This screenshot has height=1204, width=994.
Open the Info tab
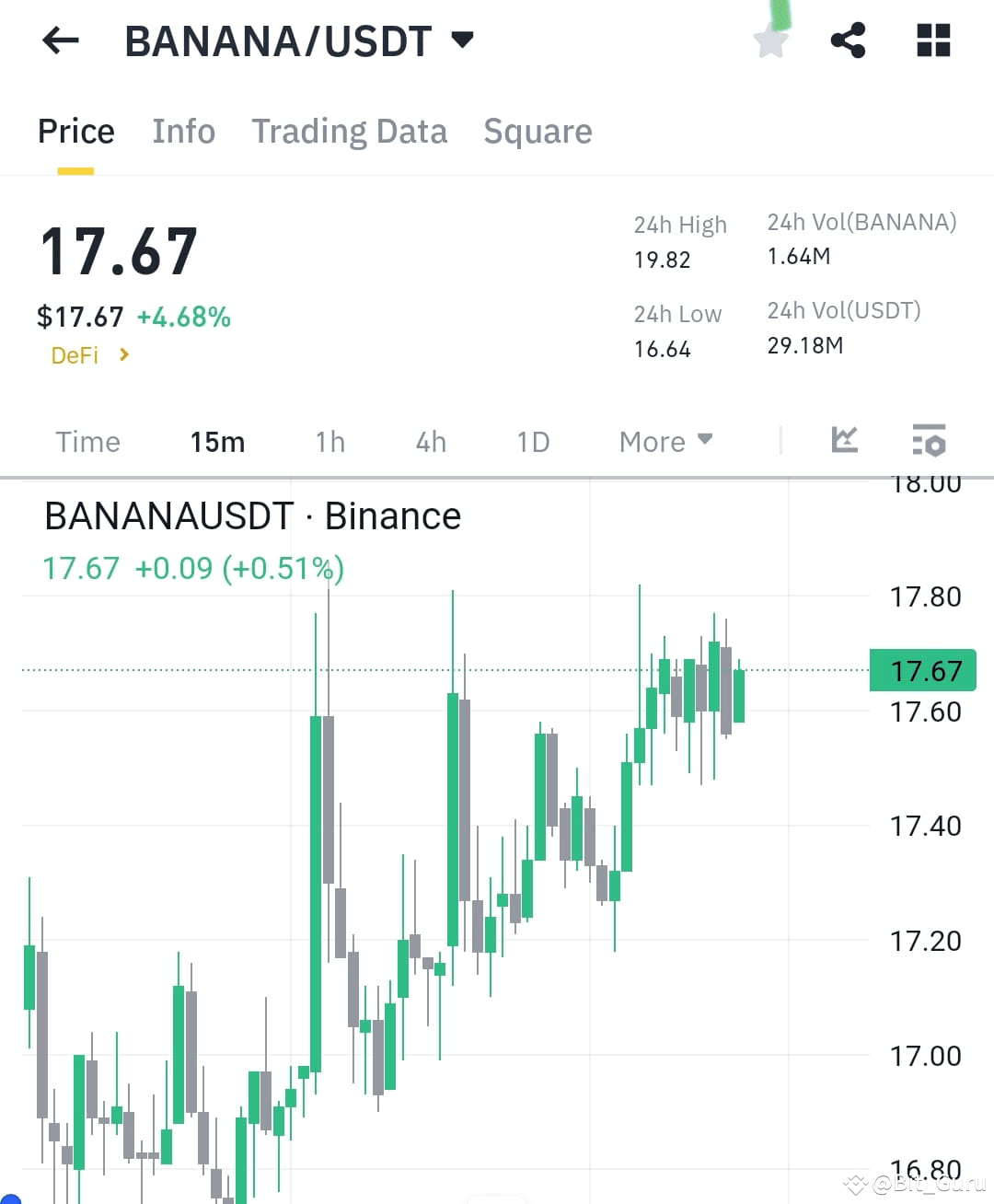[x=183, y=132]
